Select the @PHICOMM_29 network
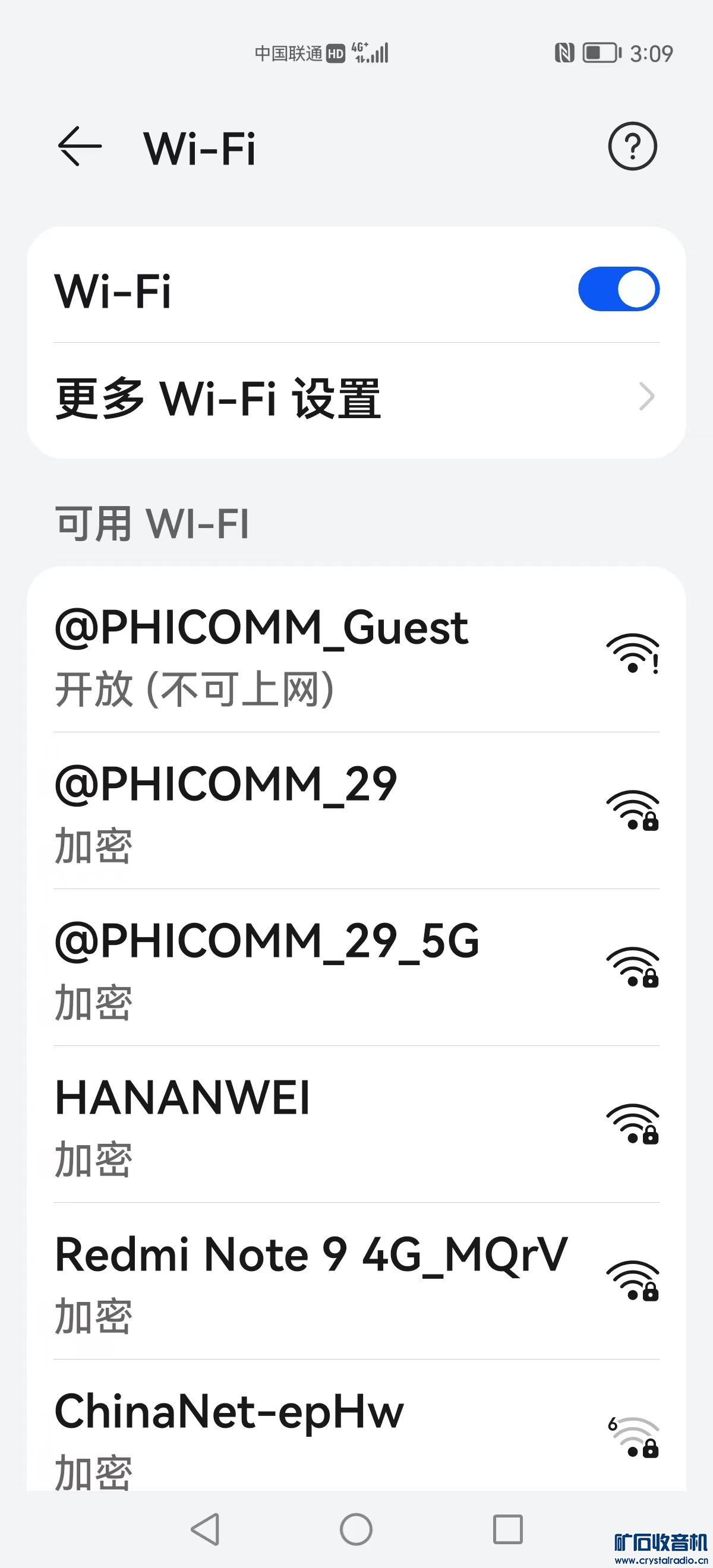 tap(356, 813)
